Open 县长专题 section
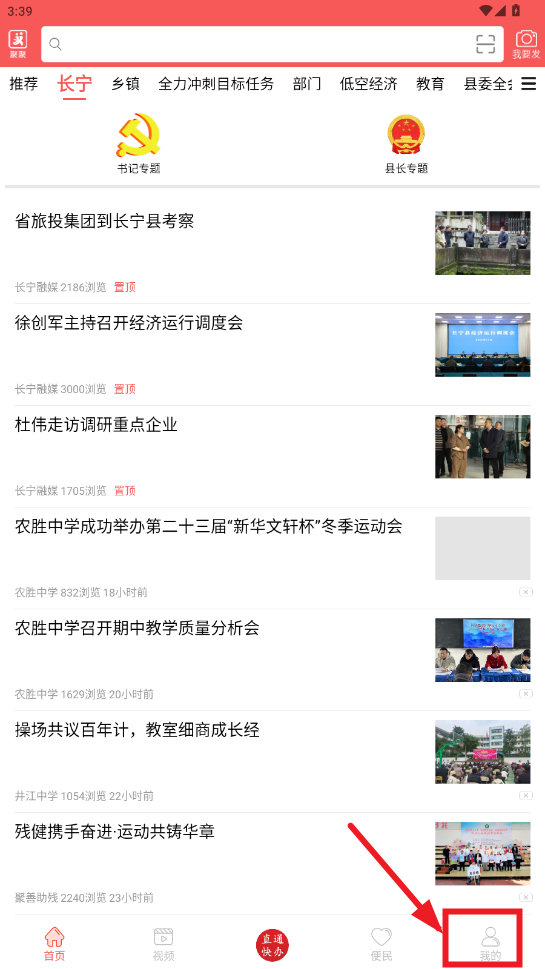545x969 pixels. [406, 143]
